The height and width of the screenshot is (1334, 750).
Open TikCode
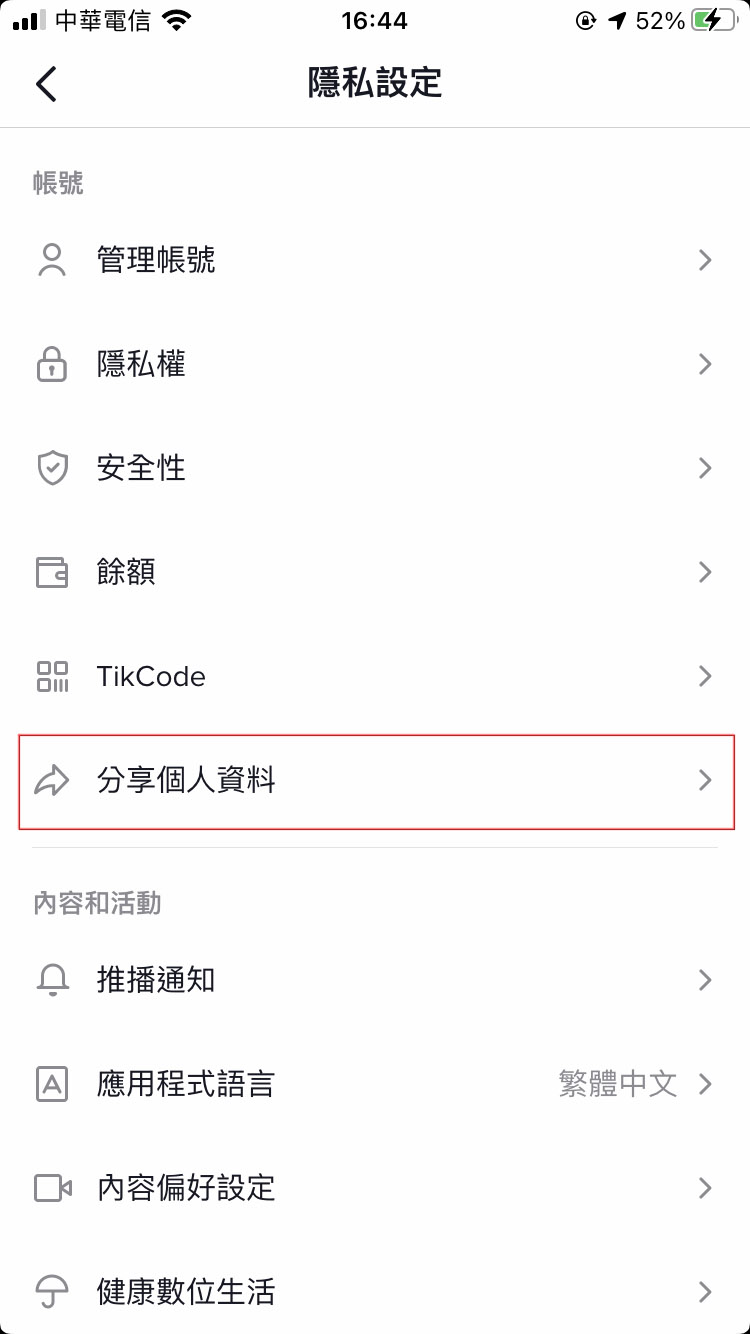(x=375, y=676)
